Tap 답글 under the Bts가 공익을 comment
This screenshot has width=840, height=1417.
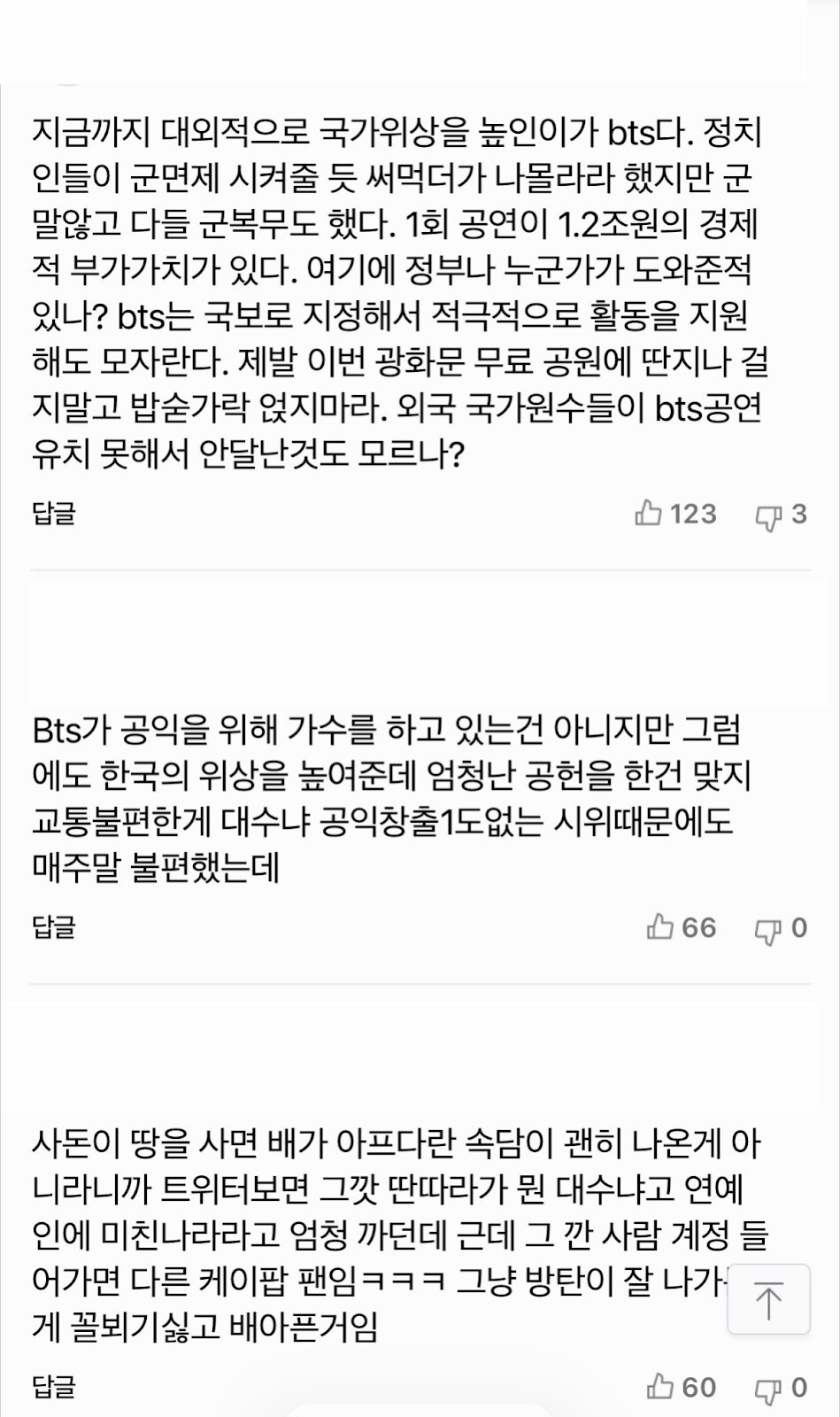tap(54, 926)
